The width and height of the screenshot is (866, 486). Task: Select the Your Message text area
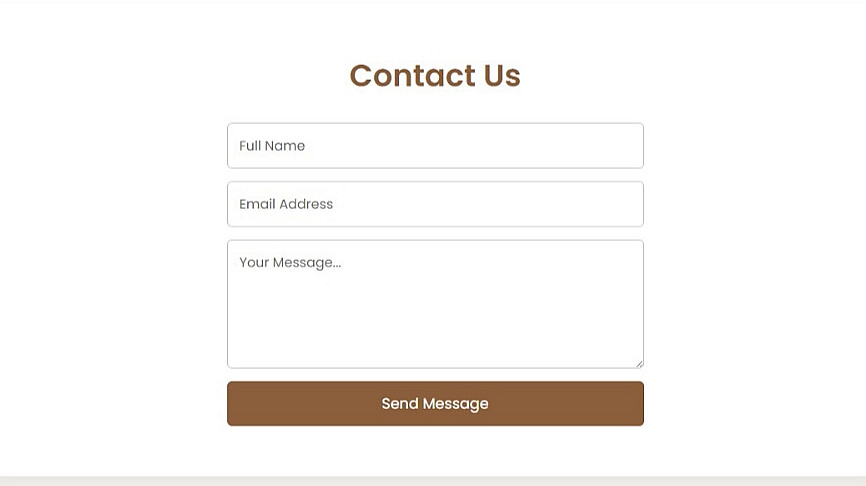click(435, 304)
